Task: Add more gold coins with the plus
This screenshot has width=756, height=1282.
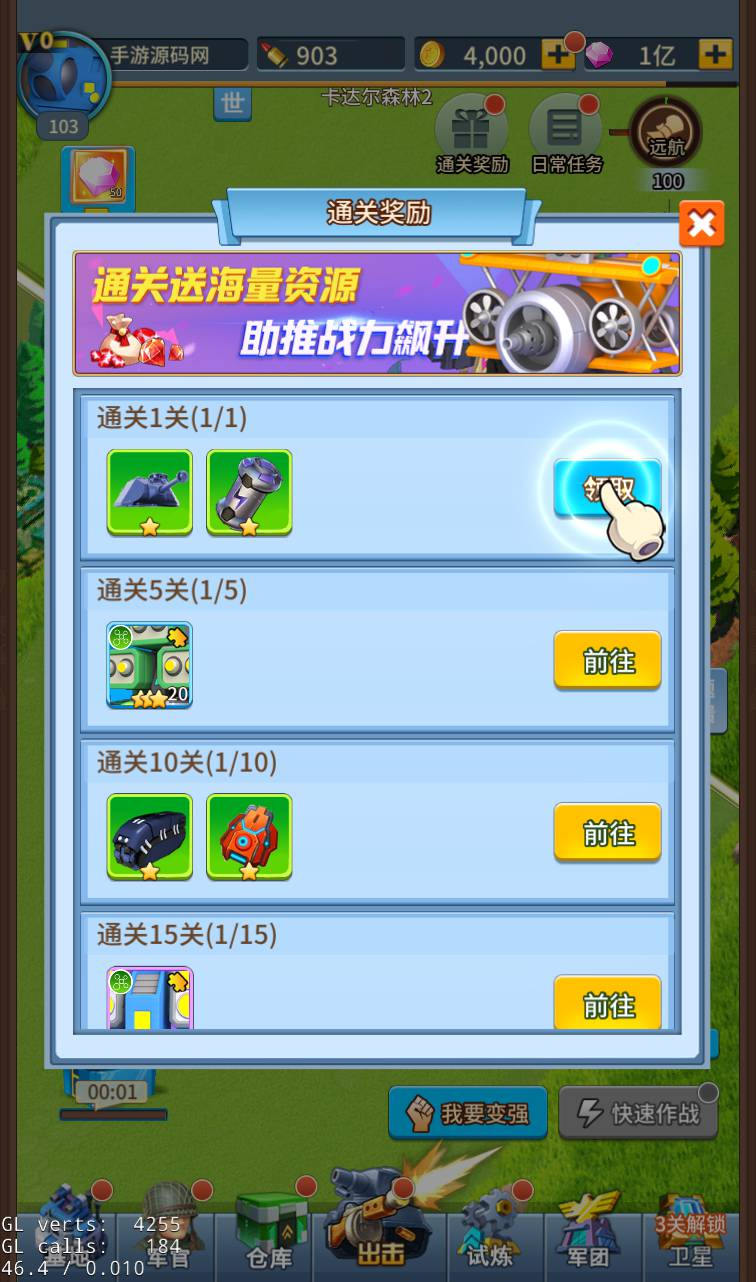Action: click(x=557, y=55)
